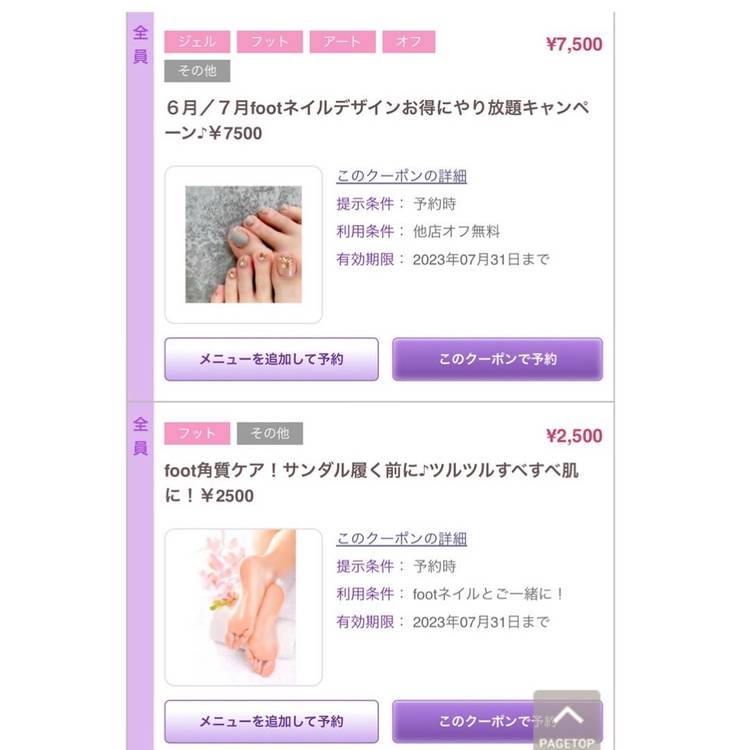Open the foot care coupon photo
Screen dimensions: 750x750
click(x=243, y=607)
